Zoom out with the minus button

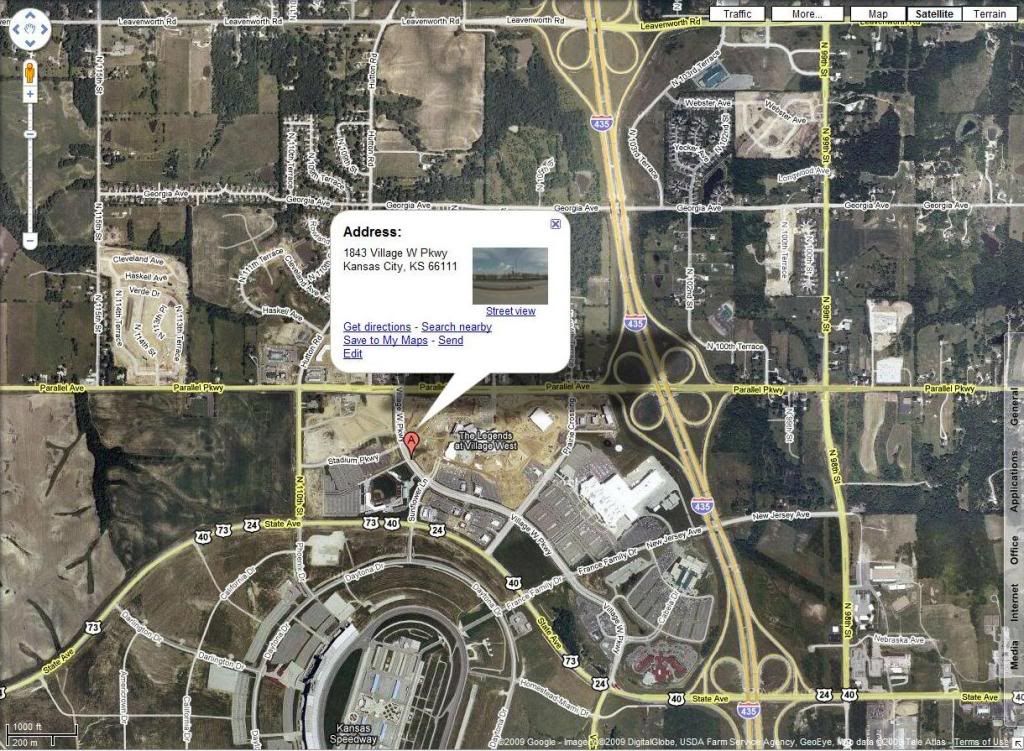click(x=30, y=240)
